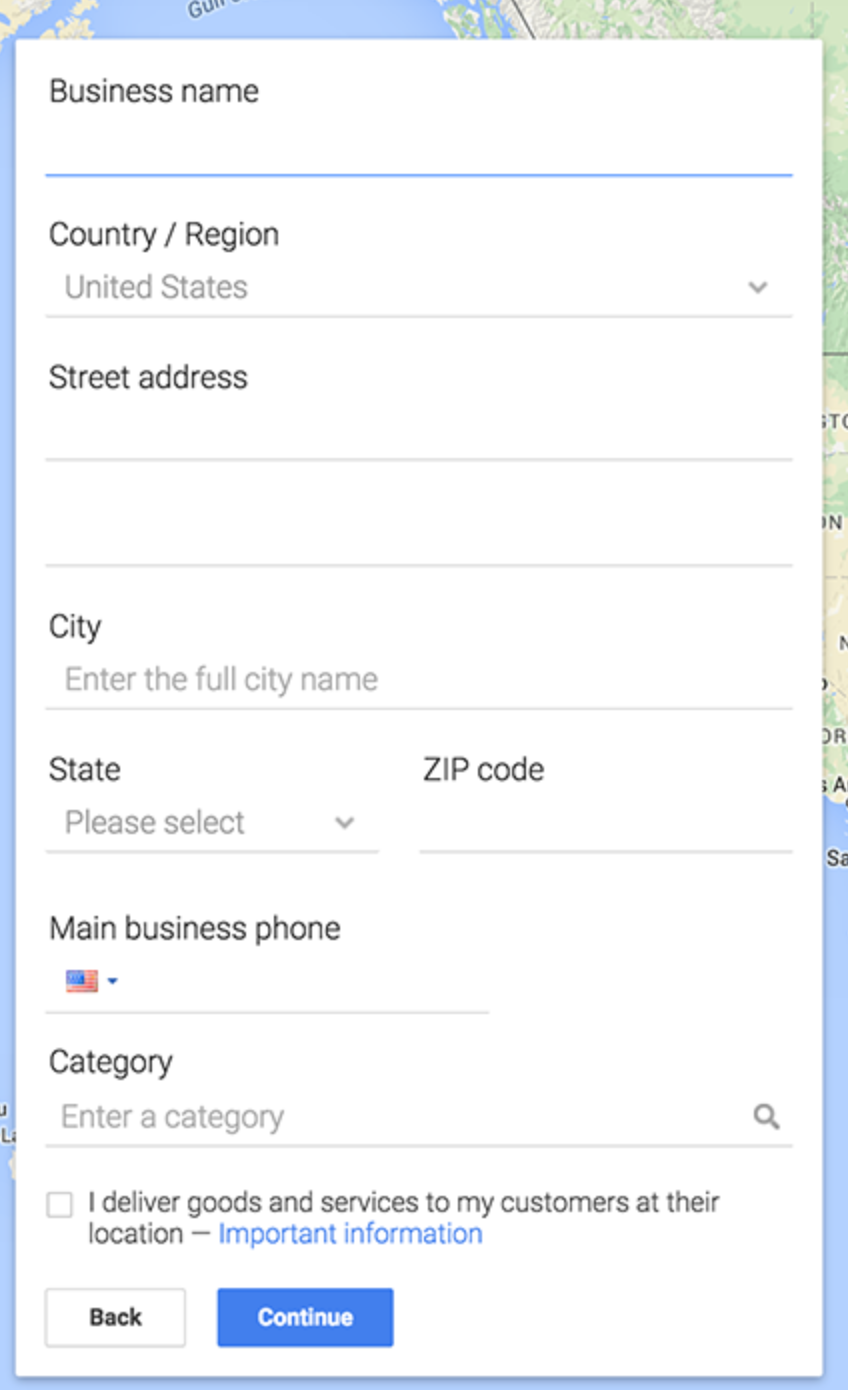The width and height of the screenshot is (848, 1390).
Task: Tap the Business name text field
Action: (418, 150)
